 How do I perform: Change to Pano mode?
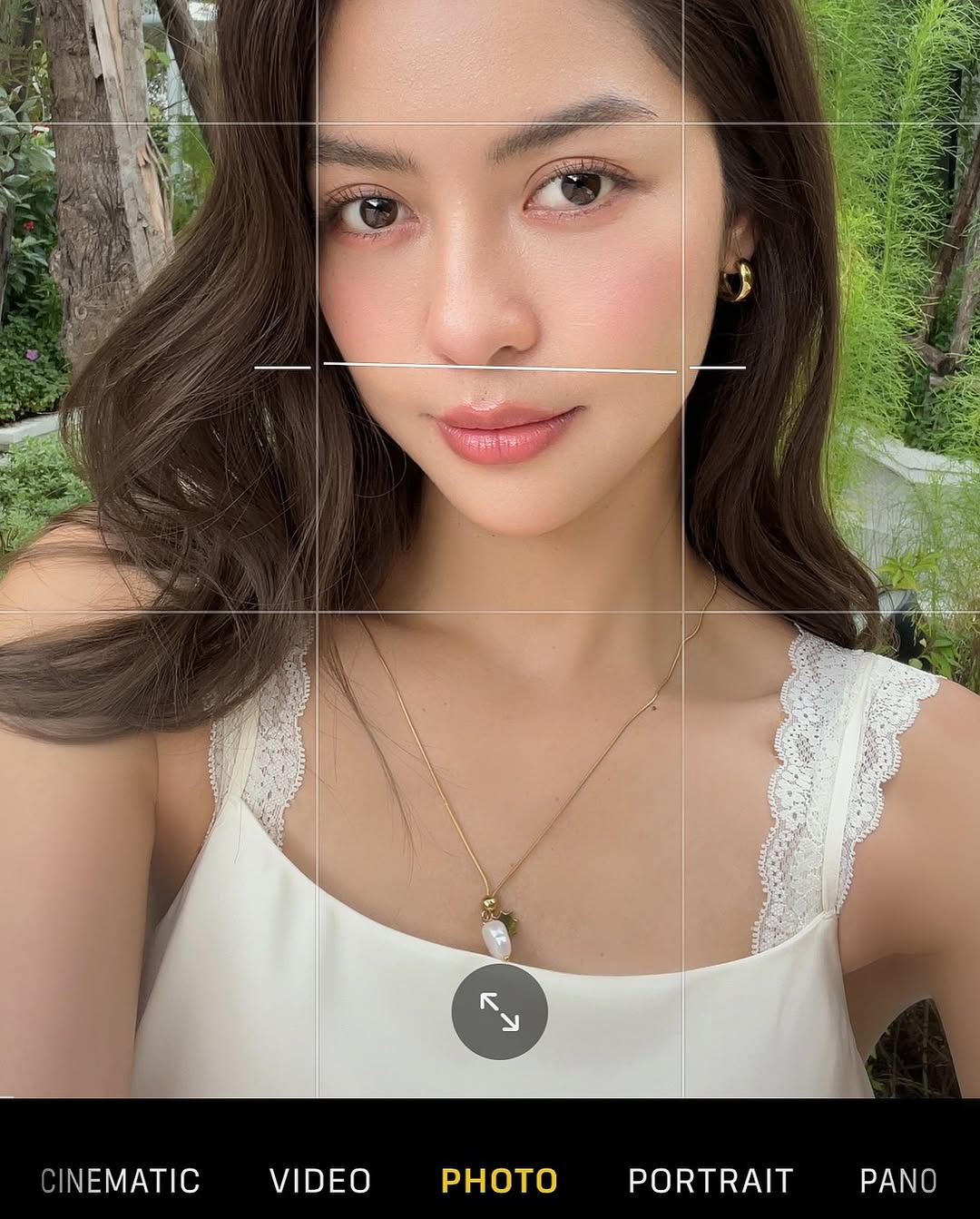tap(898, 1181)
